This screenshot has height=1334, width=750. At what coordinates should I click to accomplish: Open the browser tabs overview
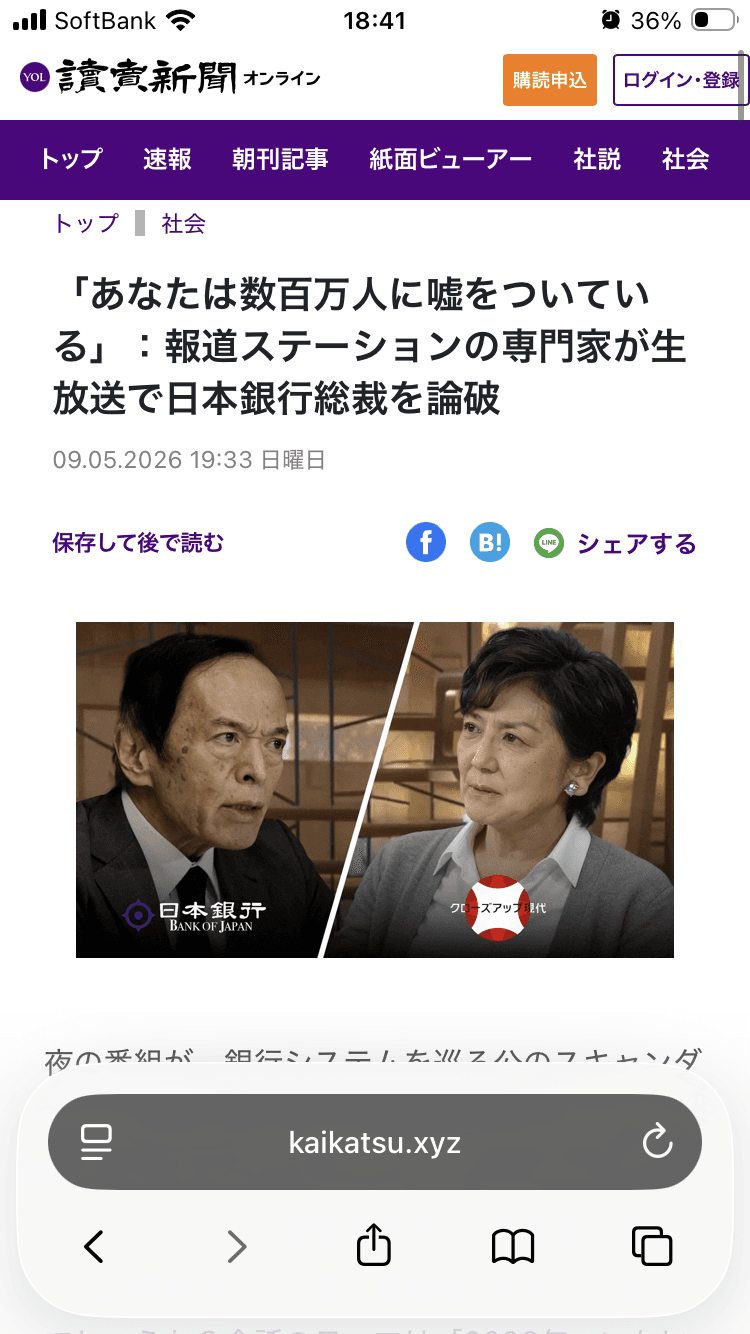tap(652, 1246)
